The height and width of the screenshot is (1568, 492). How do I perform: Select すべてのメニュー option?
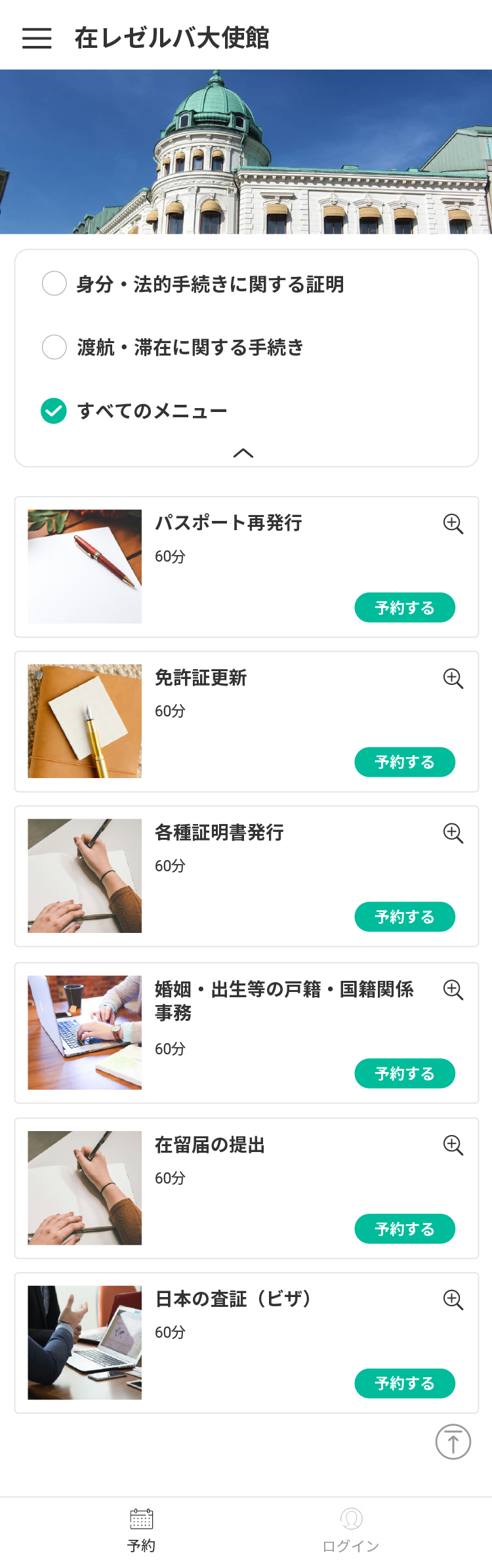tap(54, 411)
